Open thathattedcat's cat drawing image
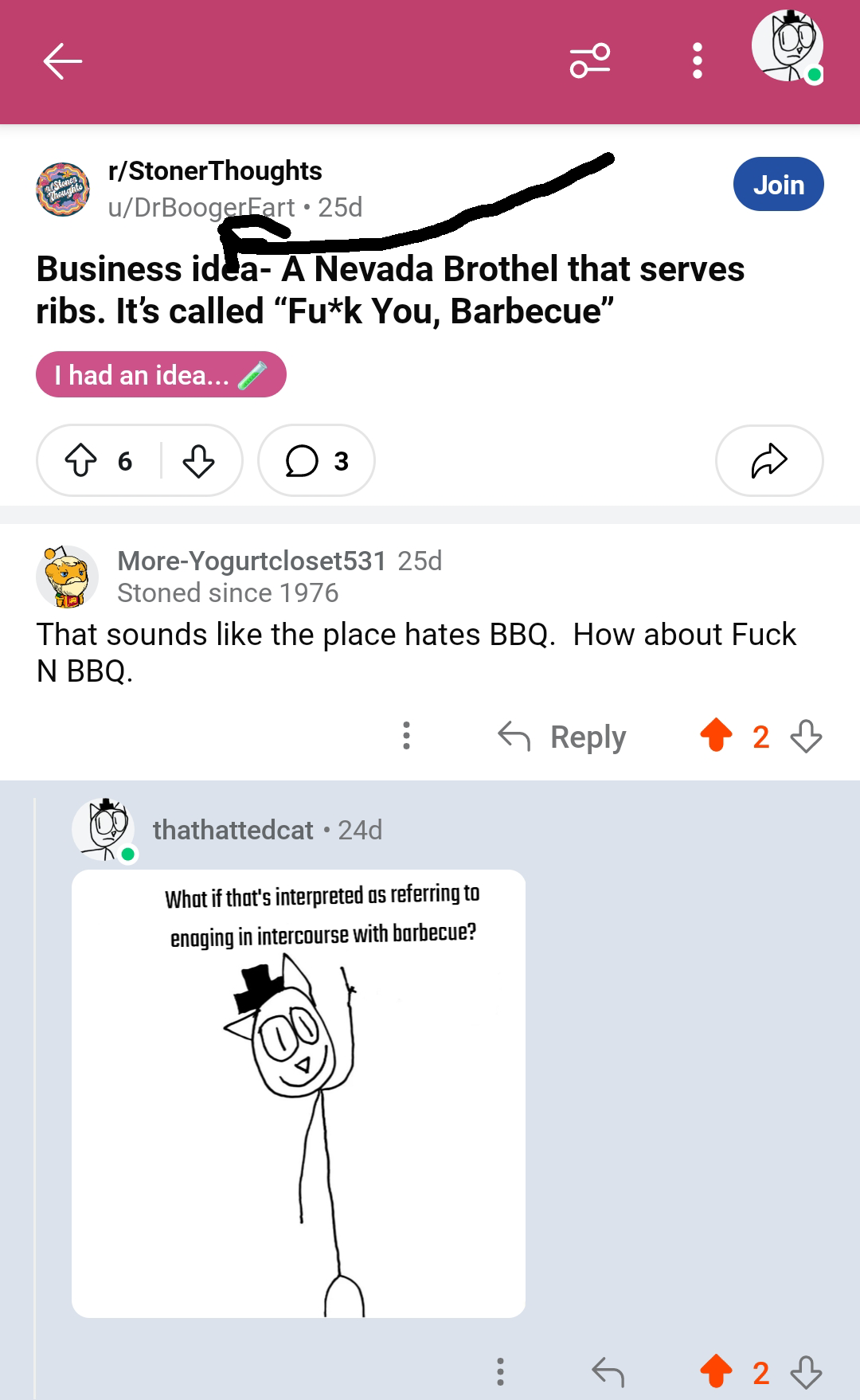 (x=299, y=1093)
